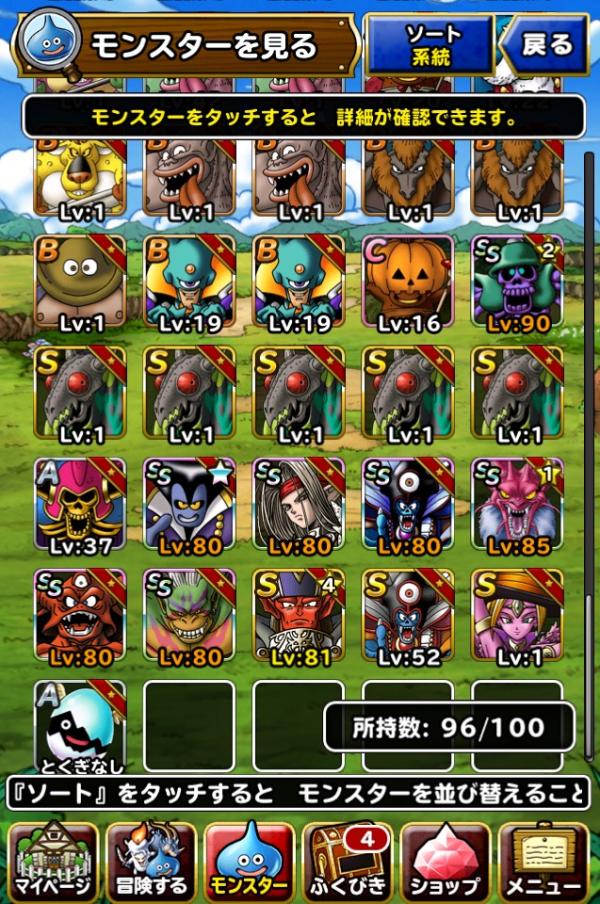This screenshot has width=600, height=904.
Task: Tap the ソート sort button
Action: (429, 44)
